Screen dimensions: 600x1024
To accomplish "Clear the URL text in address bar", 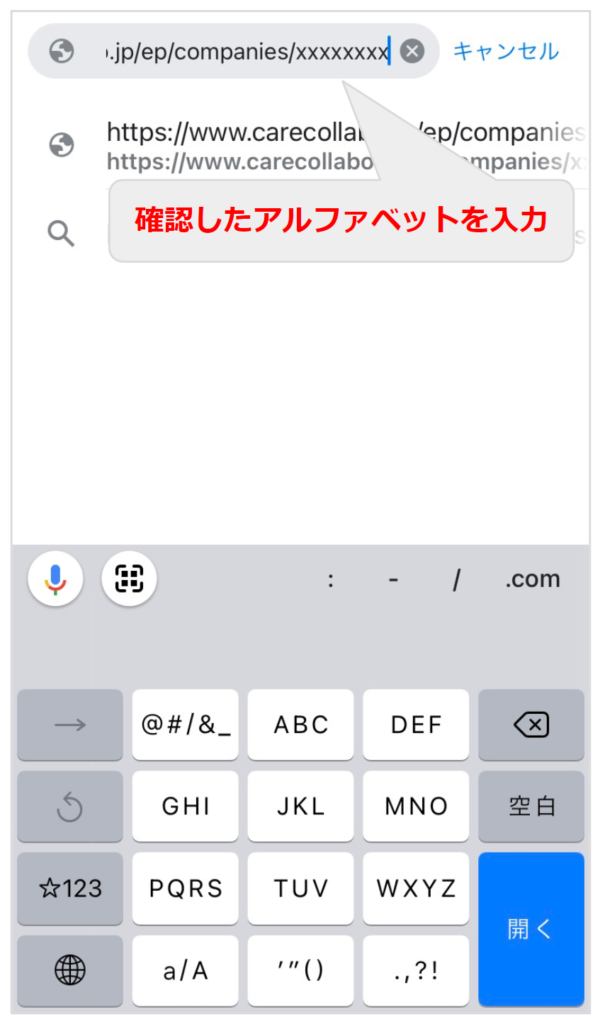I will (x=412, y=51).
